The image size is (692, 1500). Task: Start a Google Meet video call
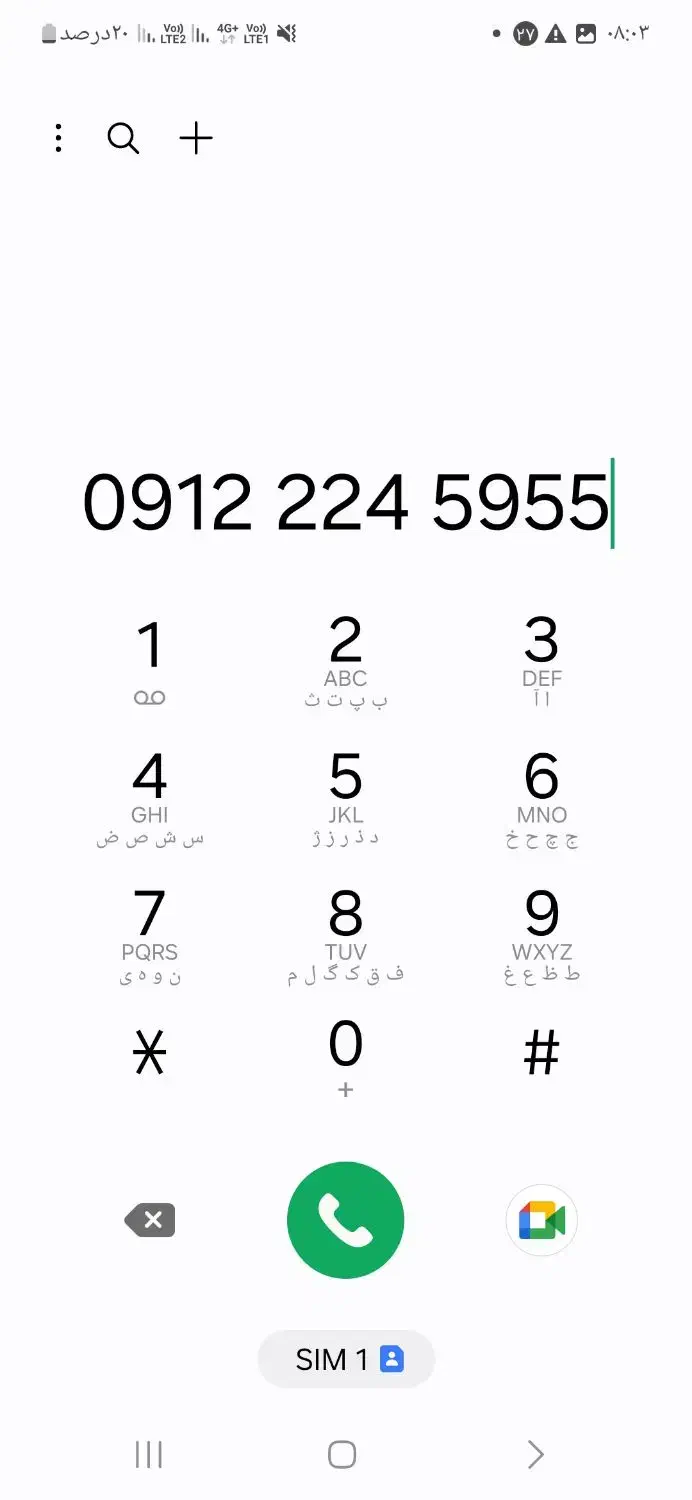(541, 1220)
